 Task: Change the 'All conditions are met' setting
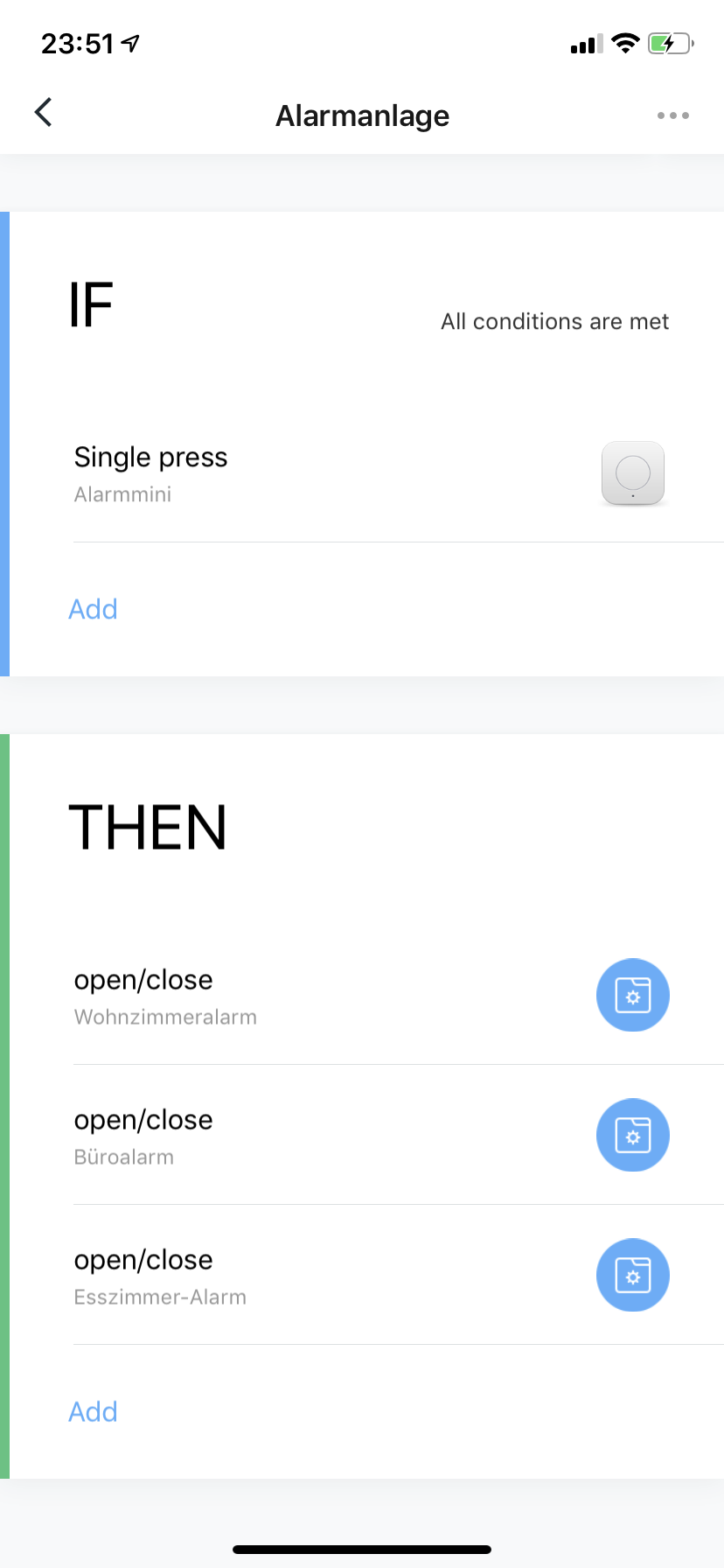(x=554, y=322)
